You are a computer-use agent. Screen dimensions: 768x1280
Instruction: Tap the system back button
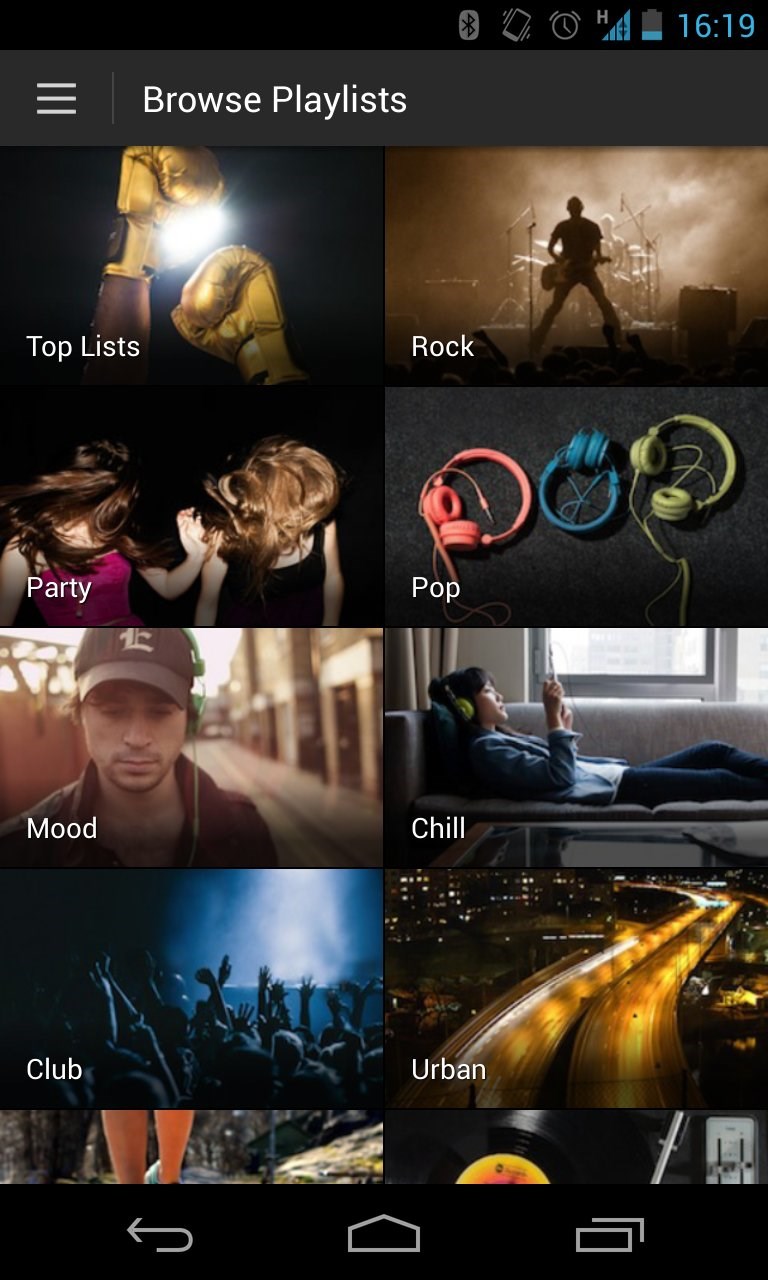click(160, 1235)
